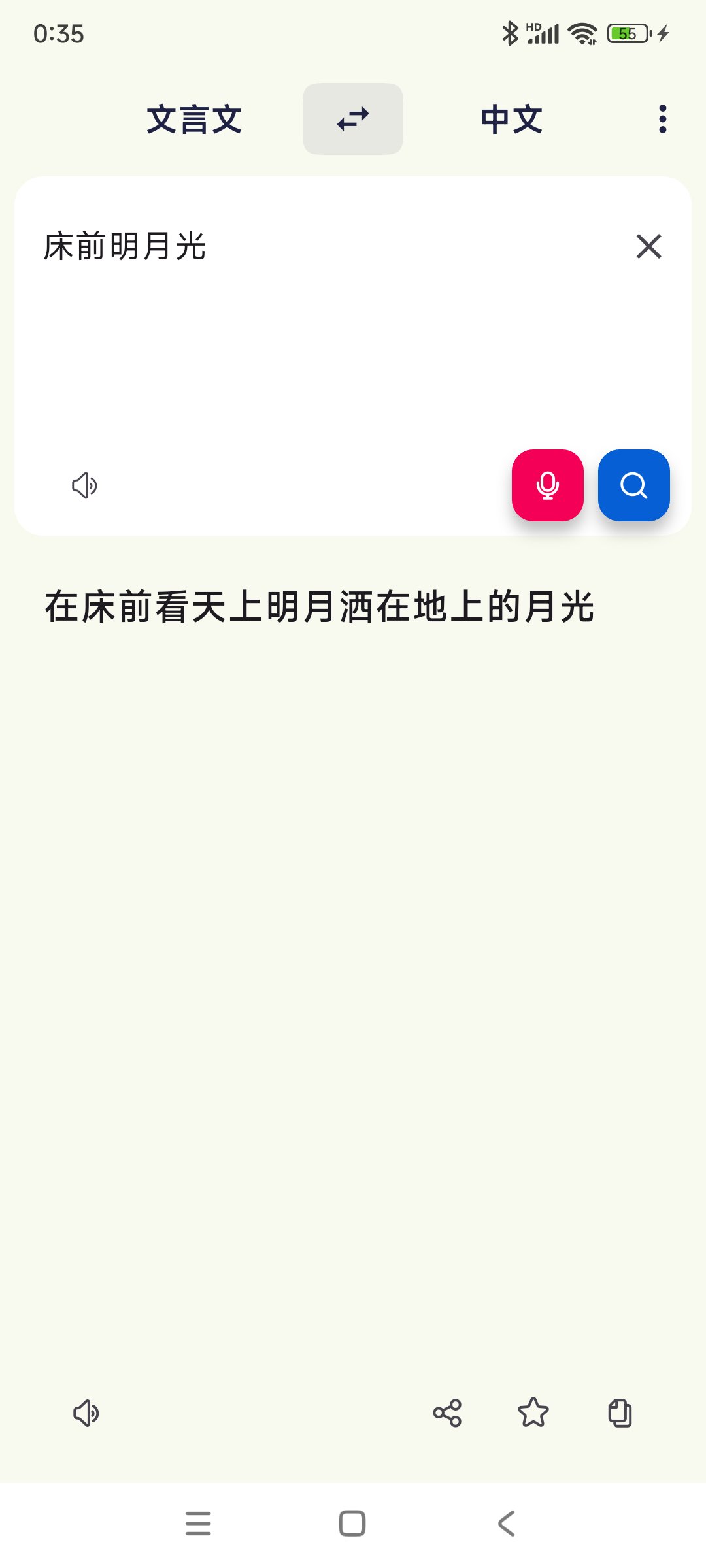Screen dimensions: 706x1568
Task: Open recent apps from navigation bar
Action: coord(198,1524)
